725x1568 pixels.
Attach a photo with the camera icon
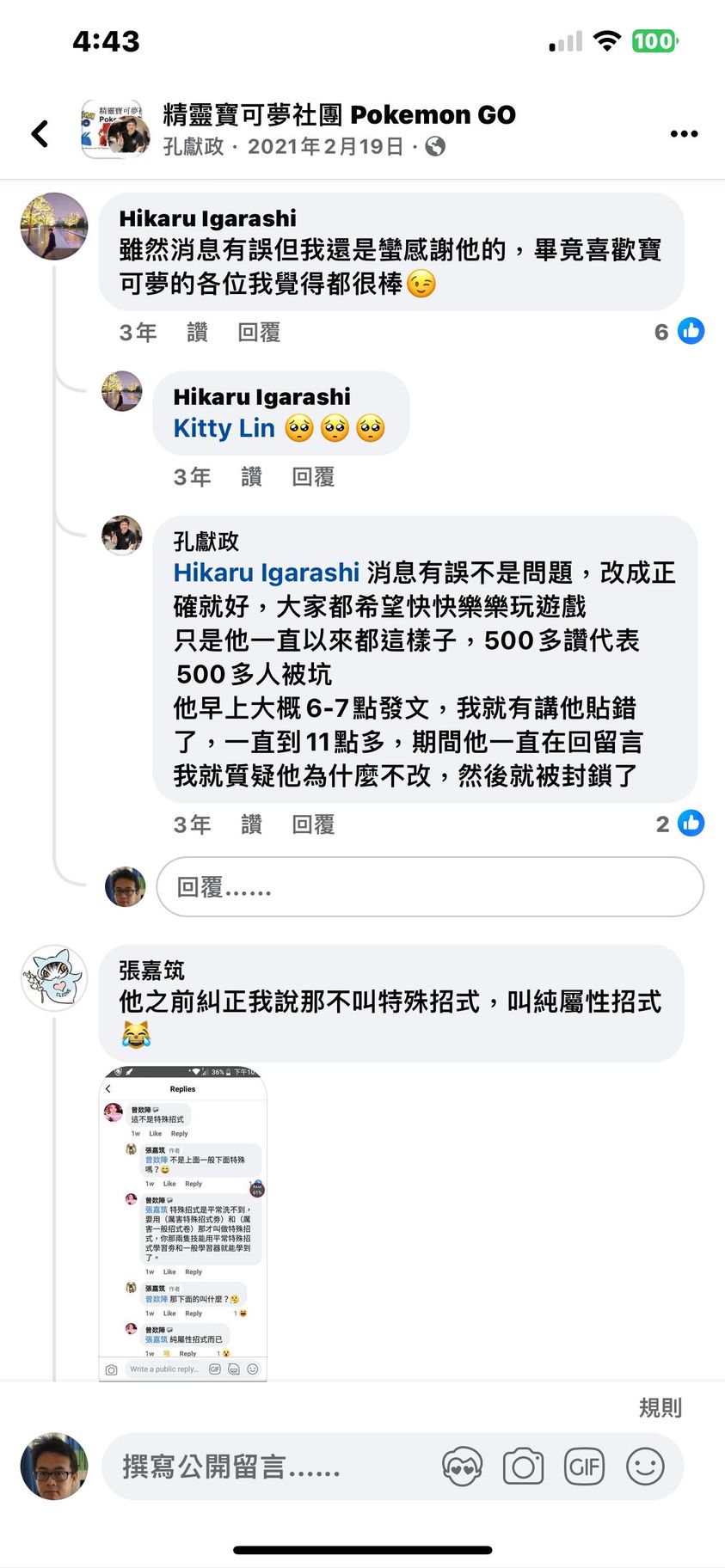[x=523, y=1467]
